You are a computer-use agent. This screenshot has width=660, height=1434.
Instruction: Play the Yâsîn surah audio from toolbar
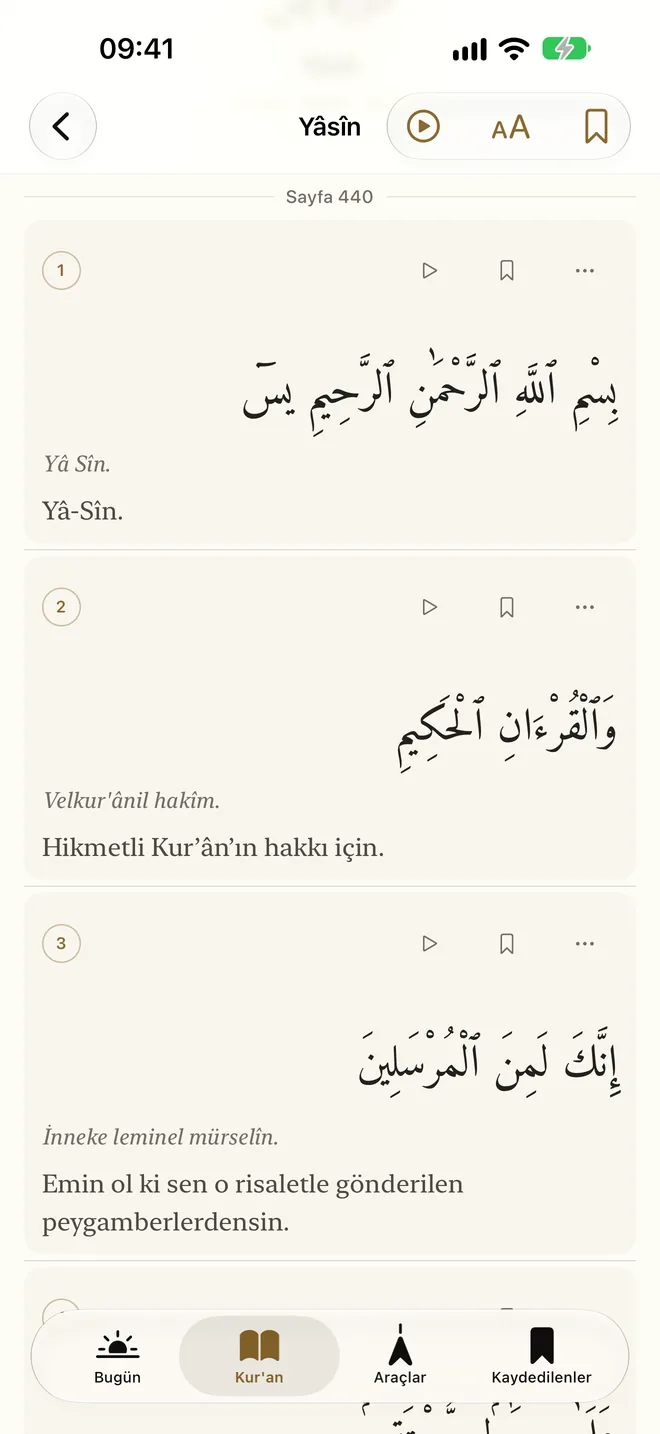pos(424,127)
